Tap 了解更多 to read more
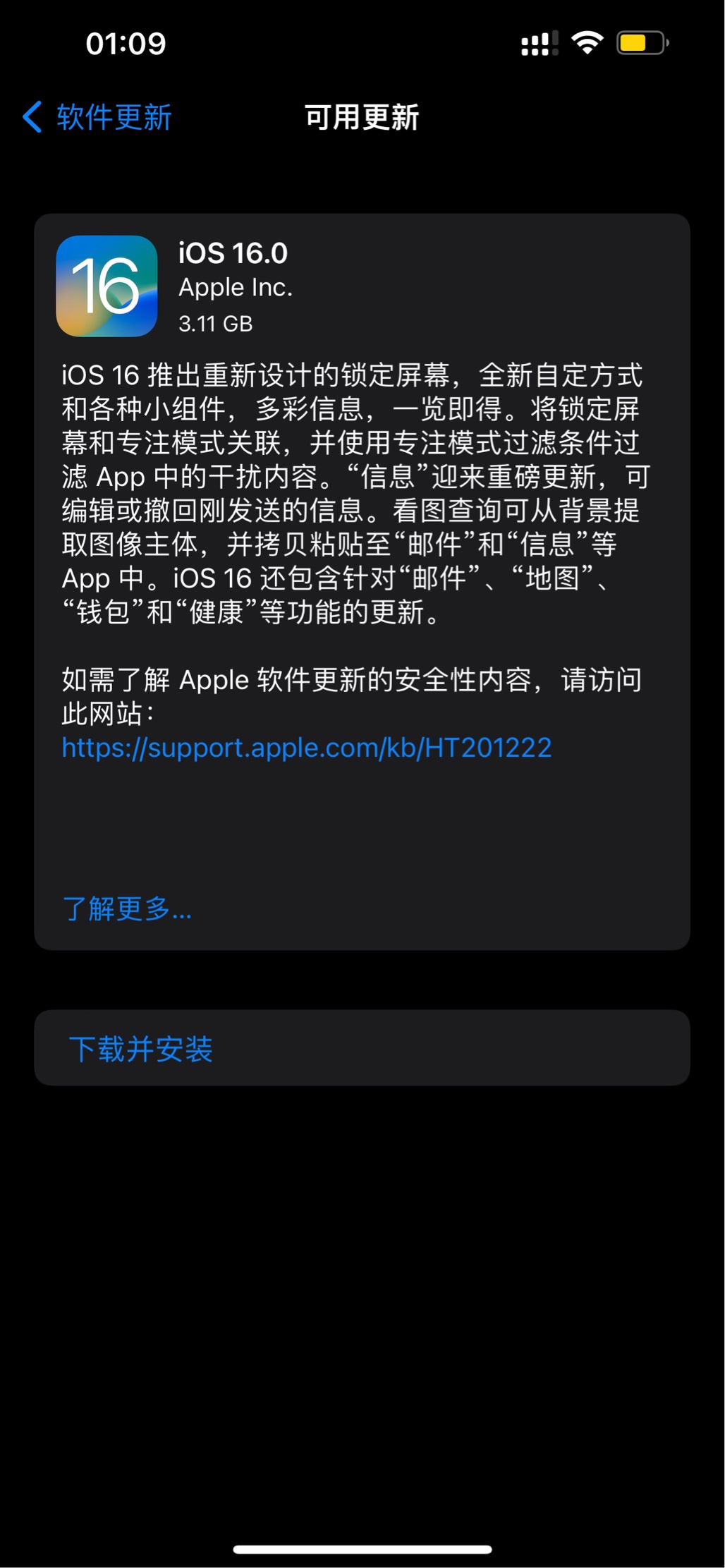Viewport: 725px width, 1568px height. point(127,908)
